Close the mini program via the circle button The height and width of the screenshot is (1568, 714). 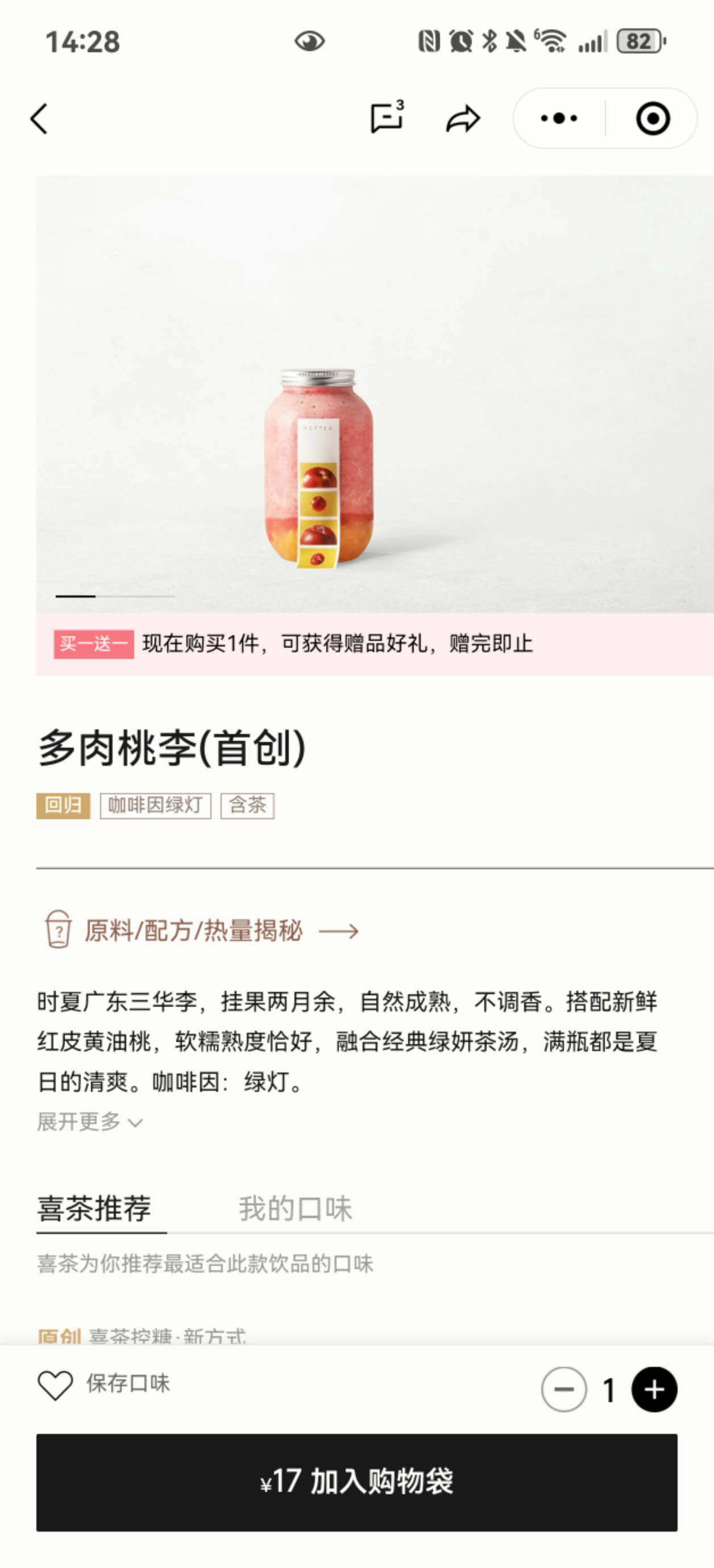click(653, 118)
